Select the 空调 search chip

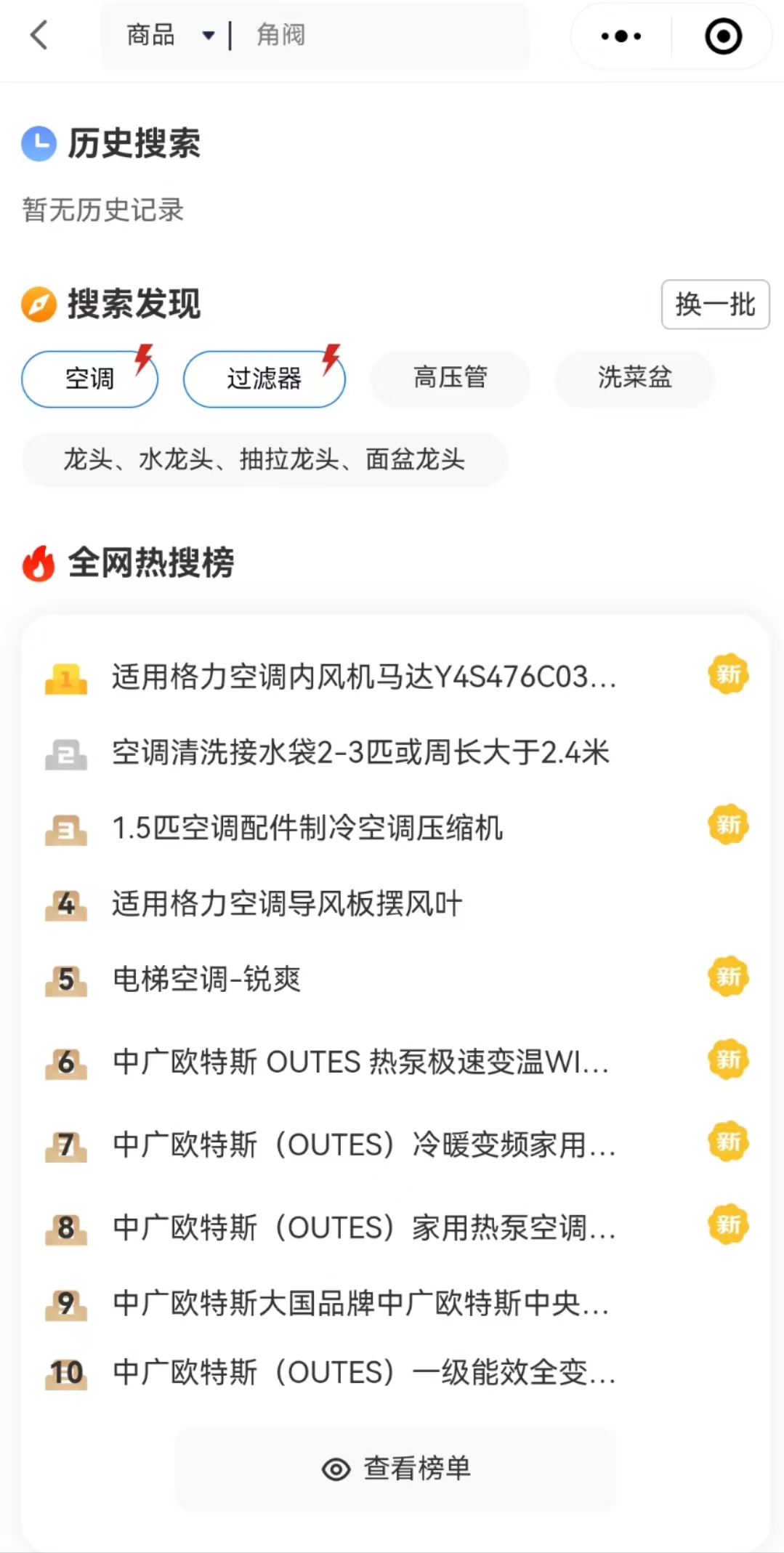pyautogui.click(x=89, y=379)
